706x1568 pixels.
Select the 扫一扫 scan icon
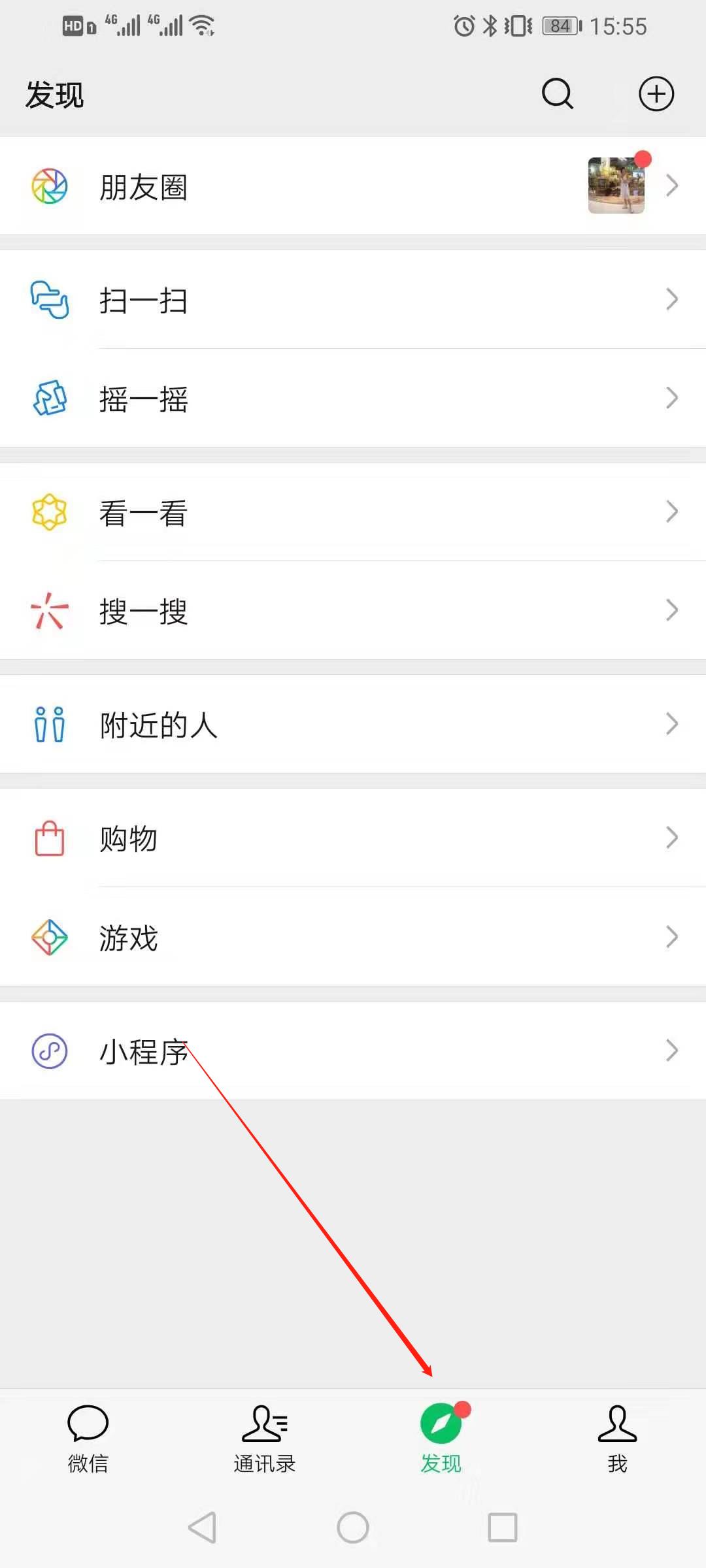[49, 301]
